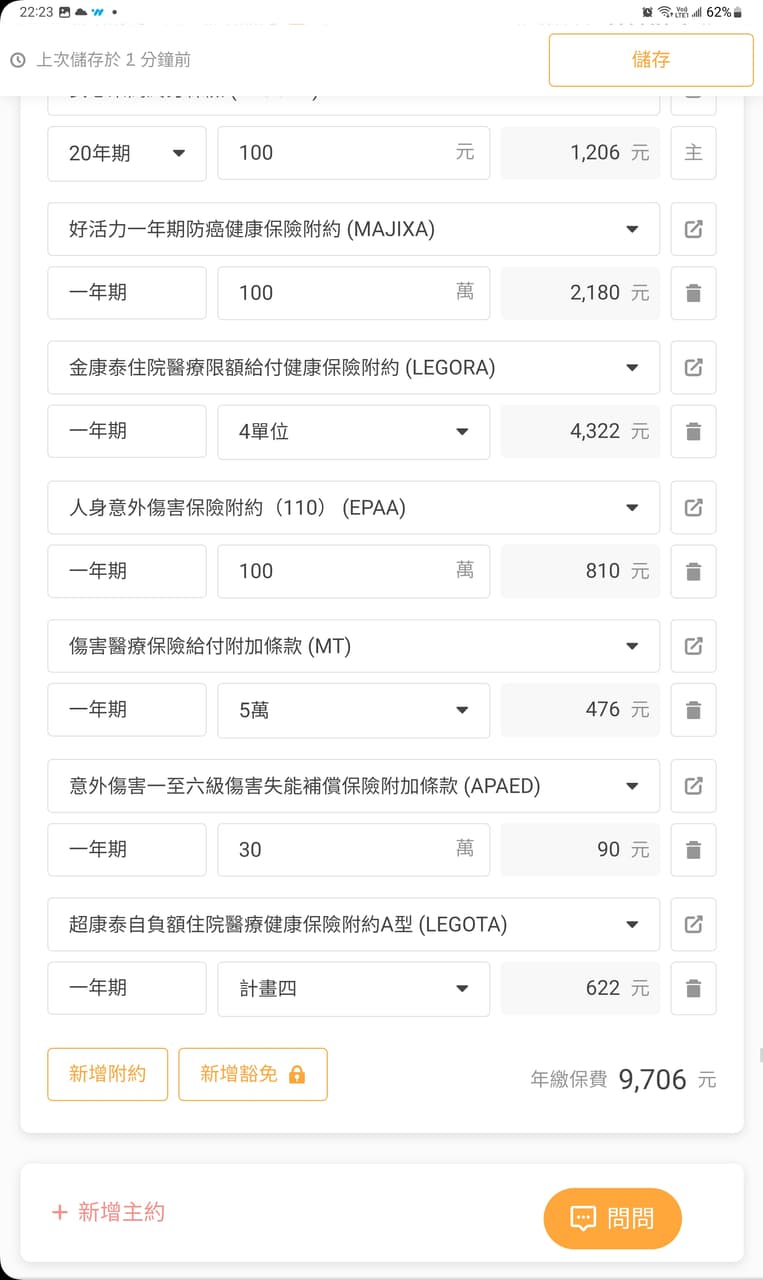
Task: Tap the 儲存 save button
Action: coord(650,60)
